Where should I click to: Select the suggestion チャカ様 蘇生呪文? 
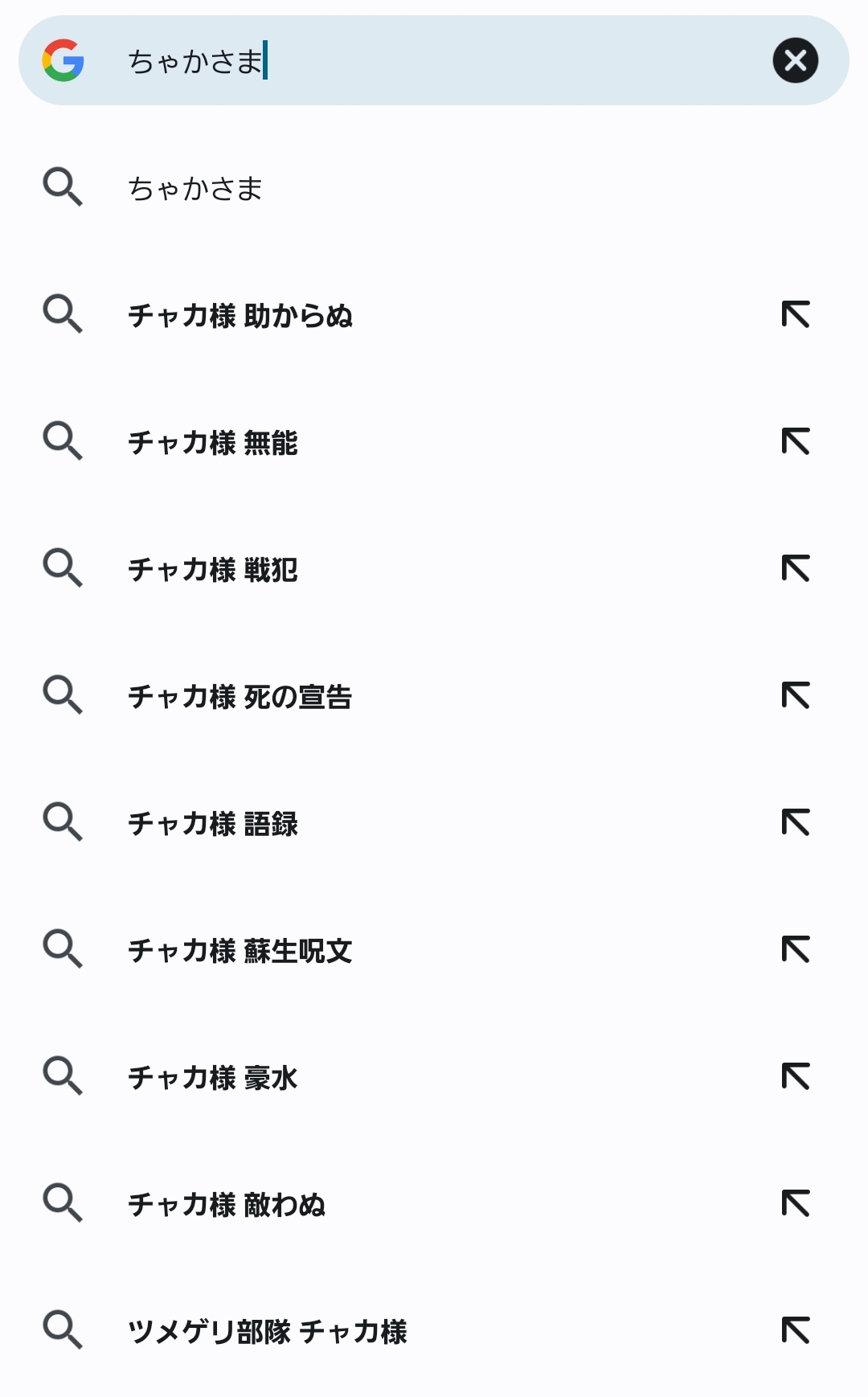[240, 950]
